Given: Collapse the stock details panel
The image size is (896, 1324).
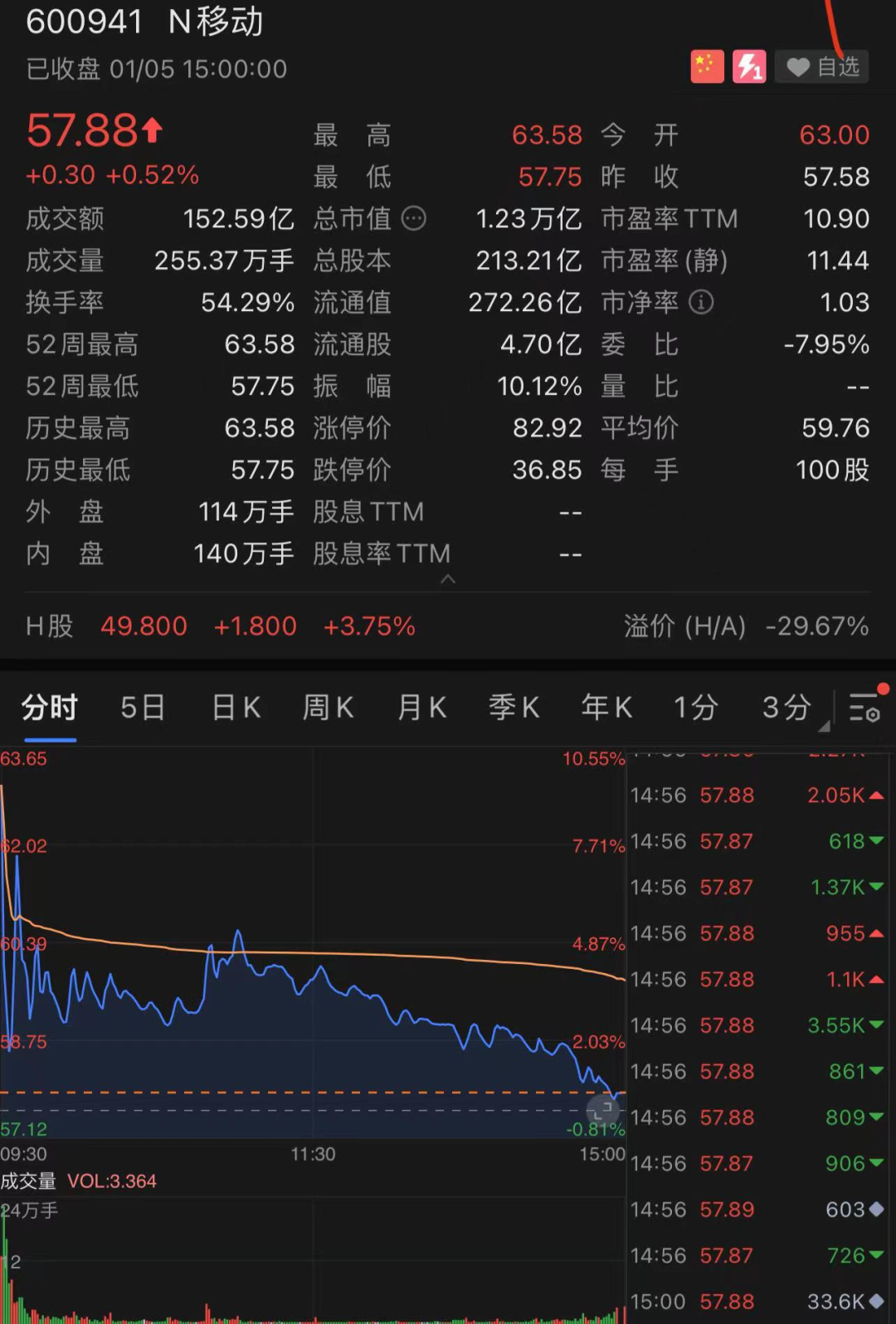Looking at the screenshot, I should [x=448, y=580].
